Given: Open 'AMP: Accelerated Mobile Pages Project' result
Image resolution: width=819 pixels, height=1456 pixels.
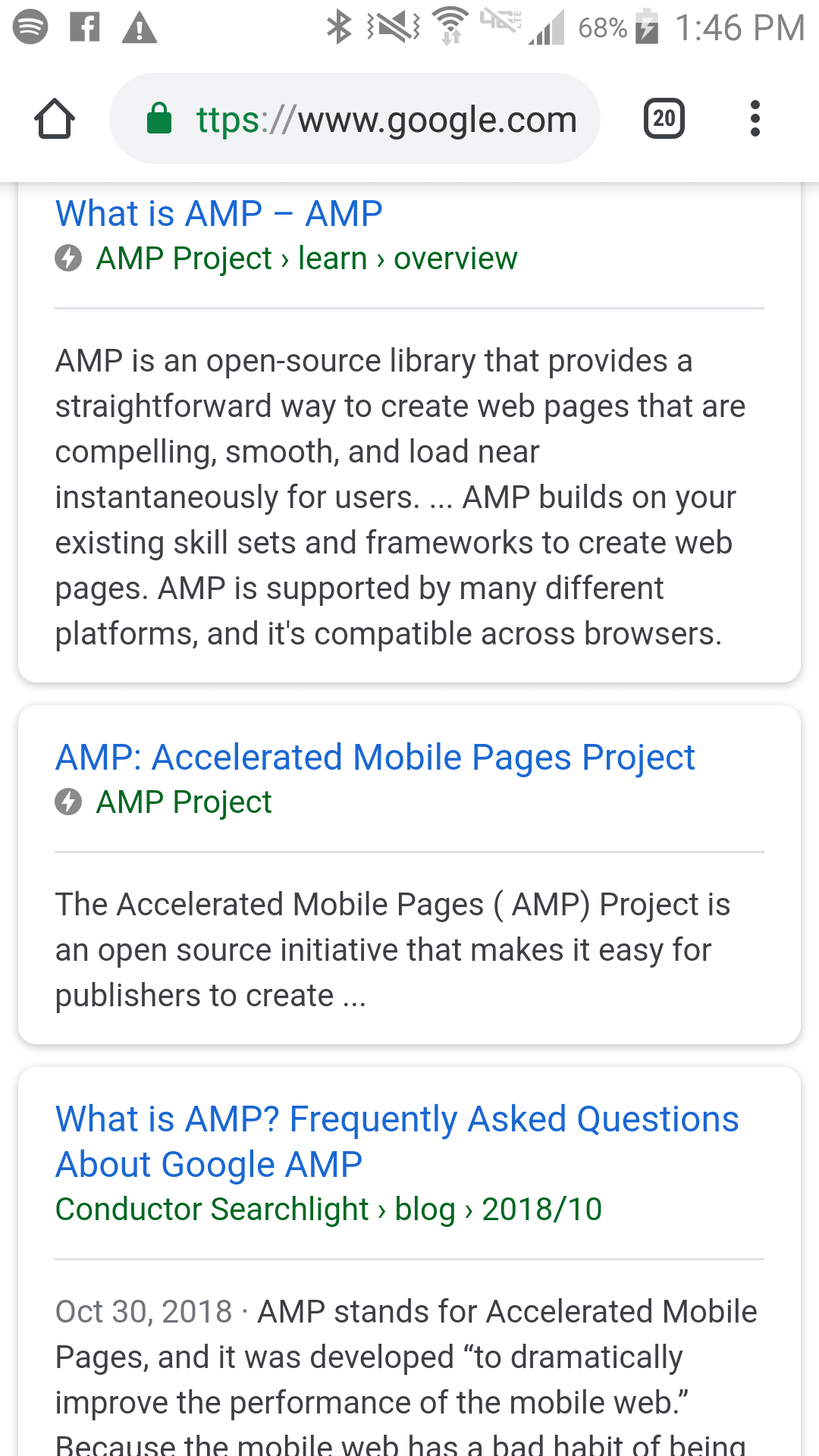Looking at the screenshot, I should coord(375,758).
